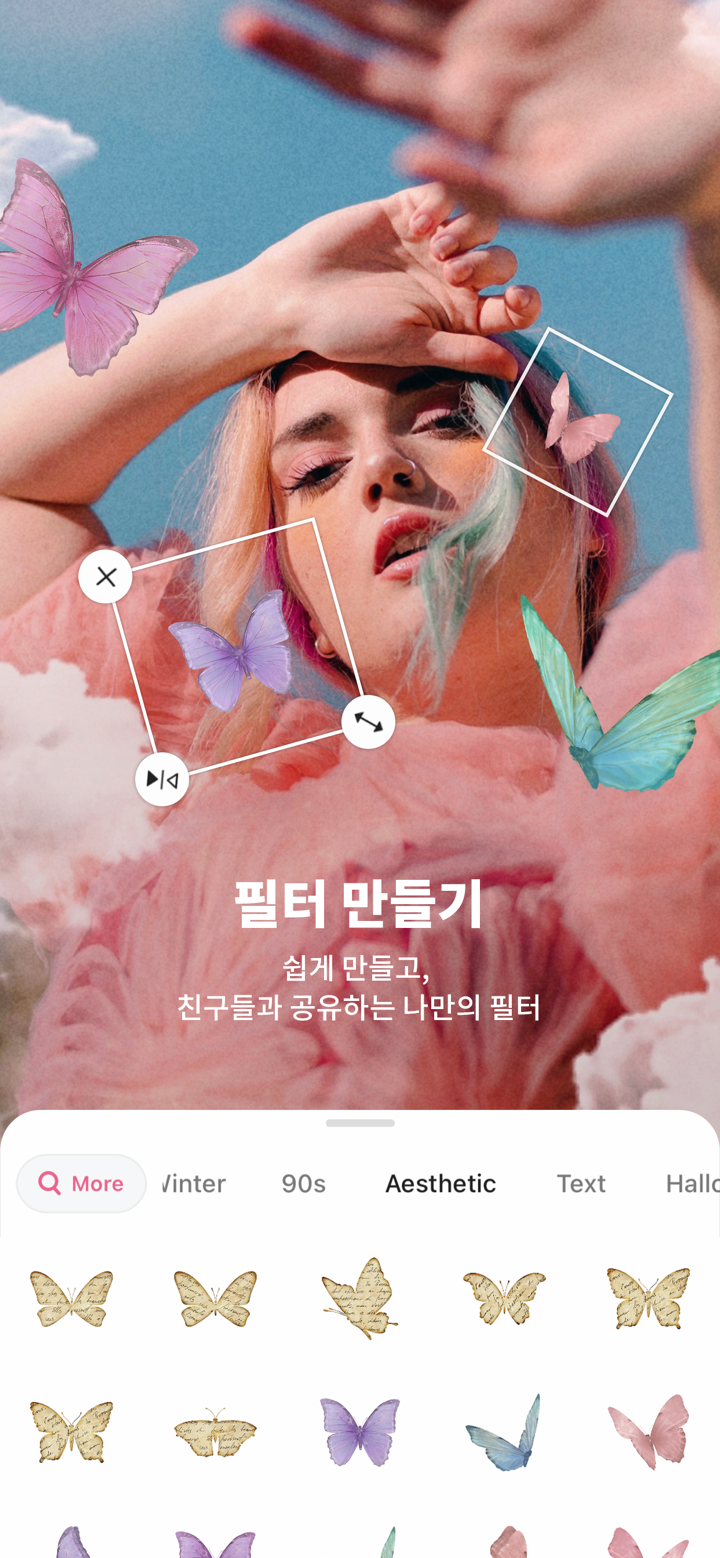This screenshot has width=720, height=1558.
Task: Open the More sticker search
Action: point(81,1183)
